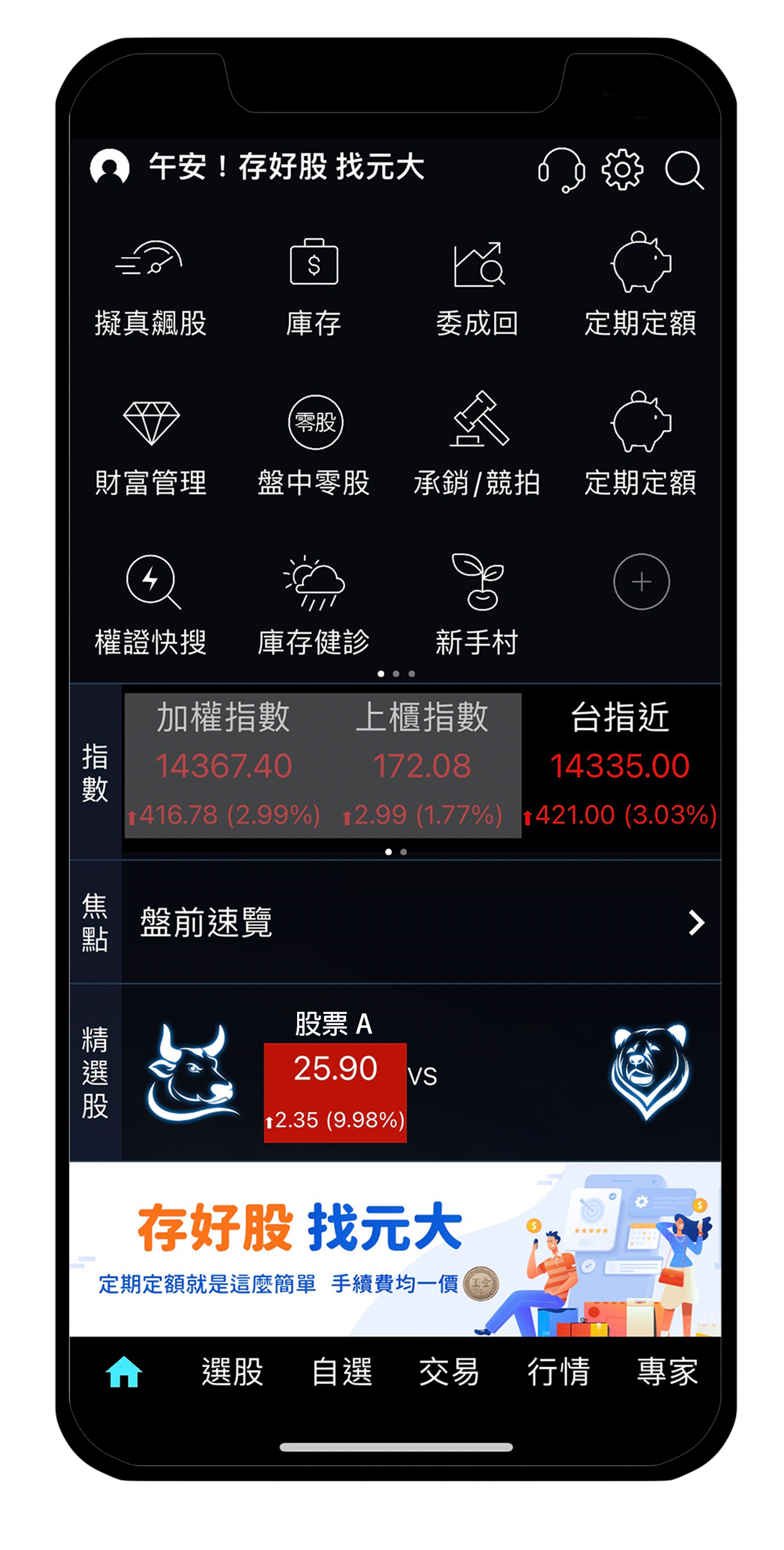This screenshot has width=784, height=1550.
Task: Open 股票 A price card
Action: pyautogui.click(x=335, y=1091)
